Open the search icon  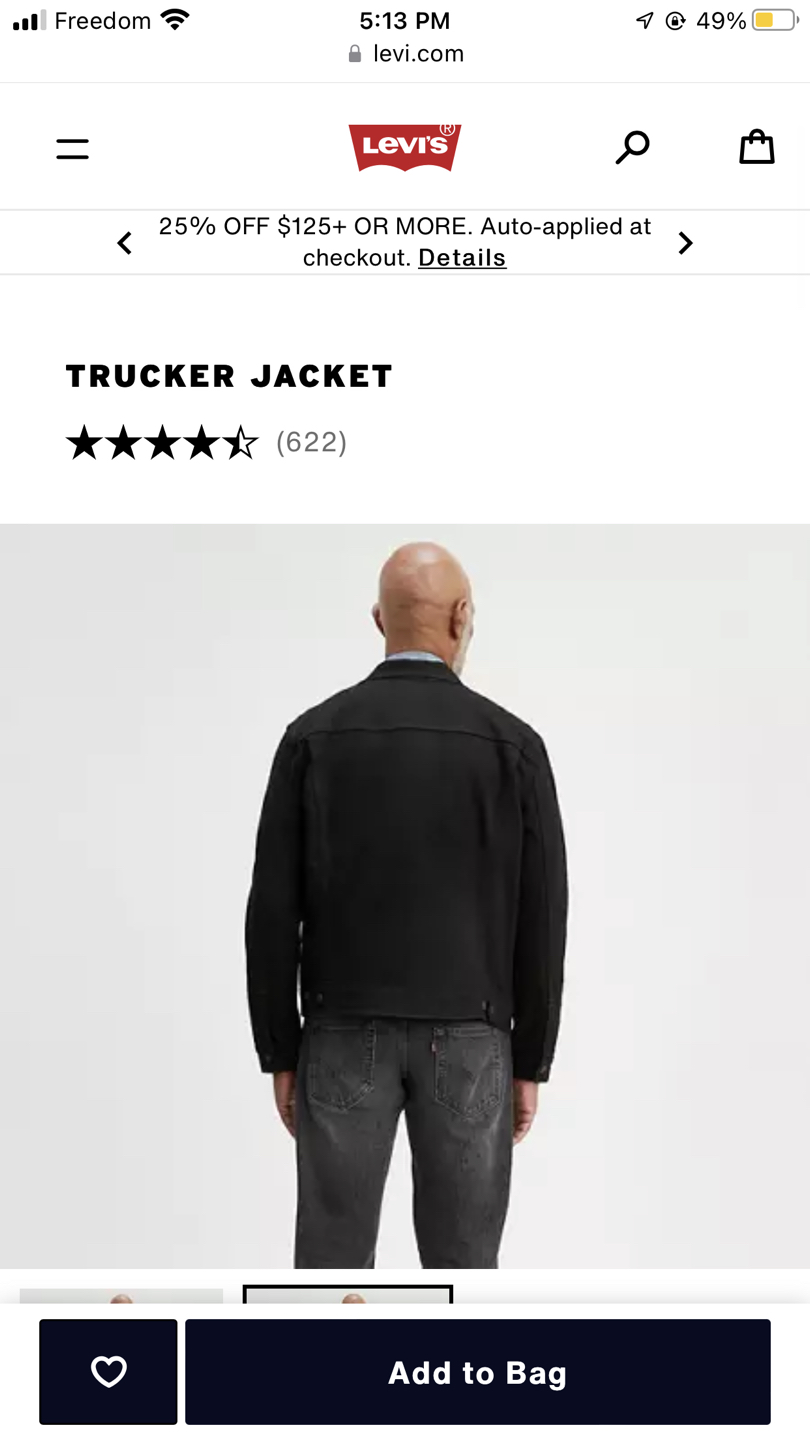tap(632, 147)
